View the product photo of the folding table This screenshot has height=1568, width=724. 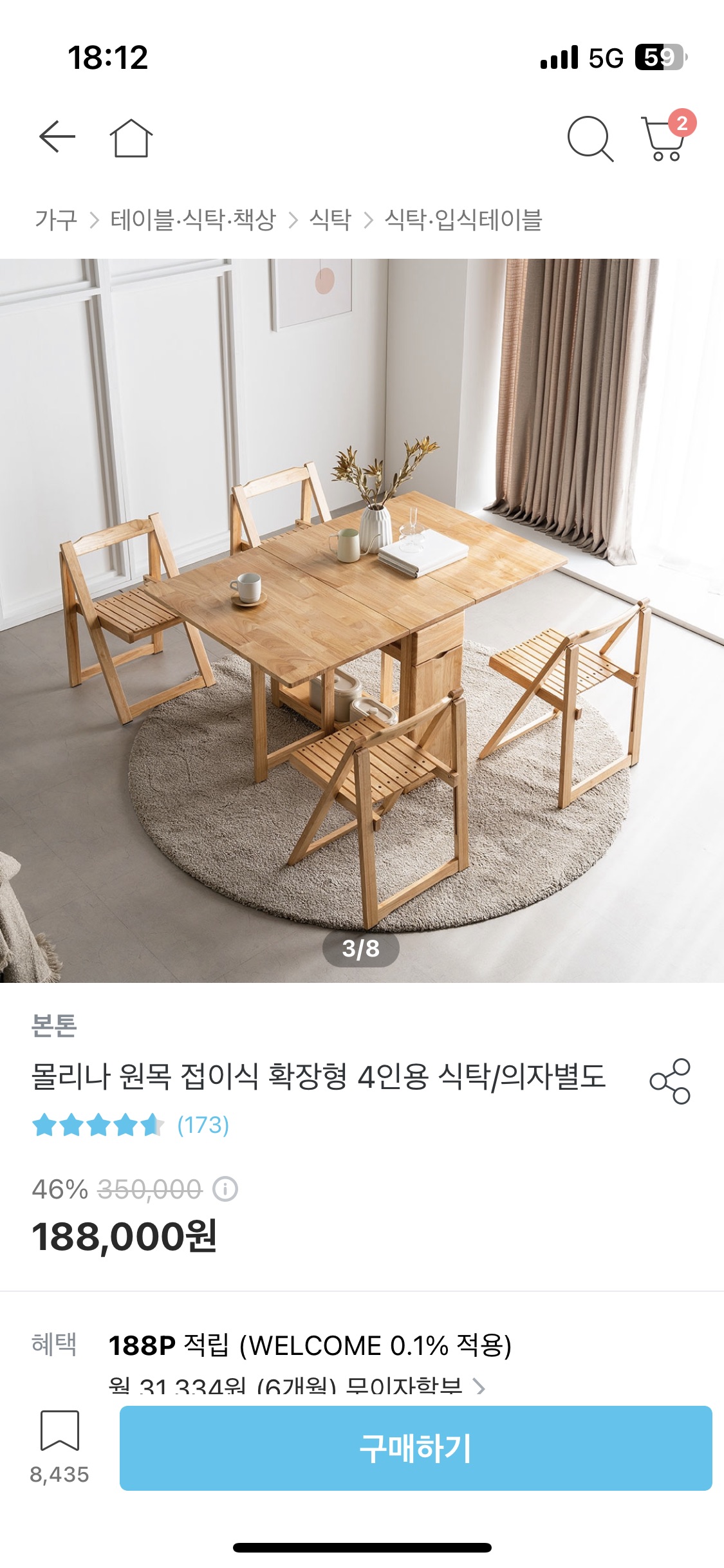[x=362, y=621]
